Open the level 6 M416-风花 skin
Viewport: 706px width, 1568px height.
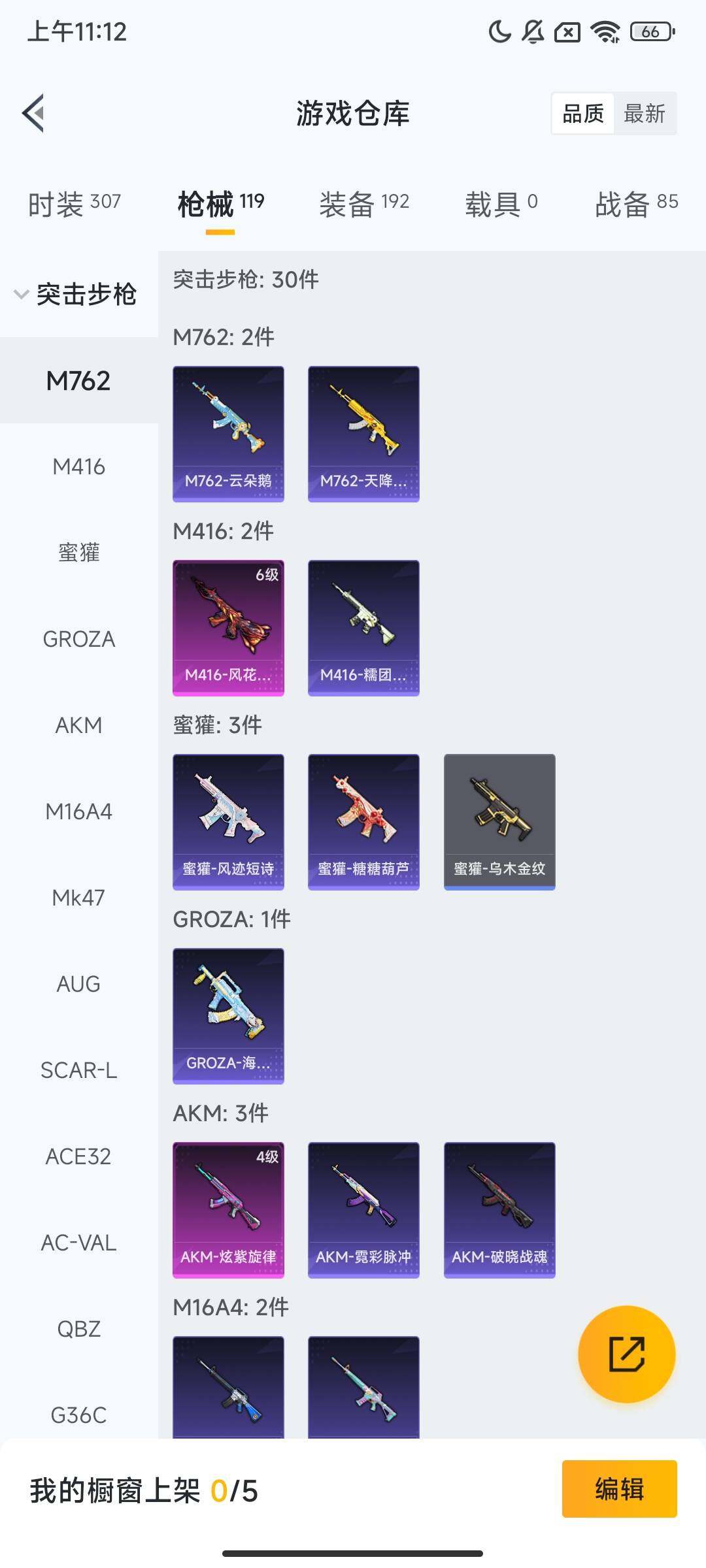[x=228, y=628]
